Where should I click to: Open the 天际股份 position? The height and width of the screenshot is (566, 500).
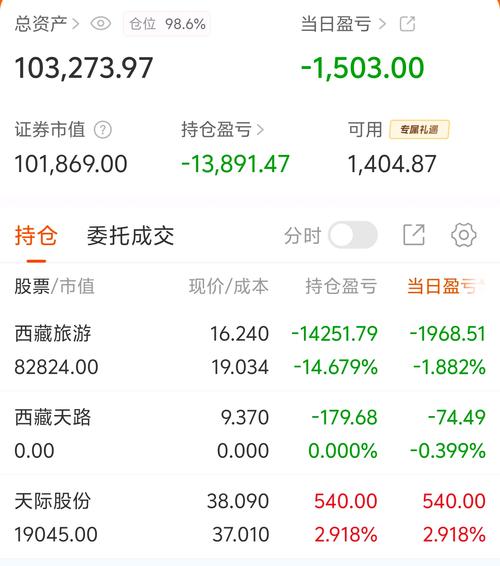pyautogui.click(x=250, y=517)
